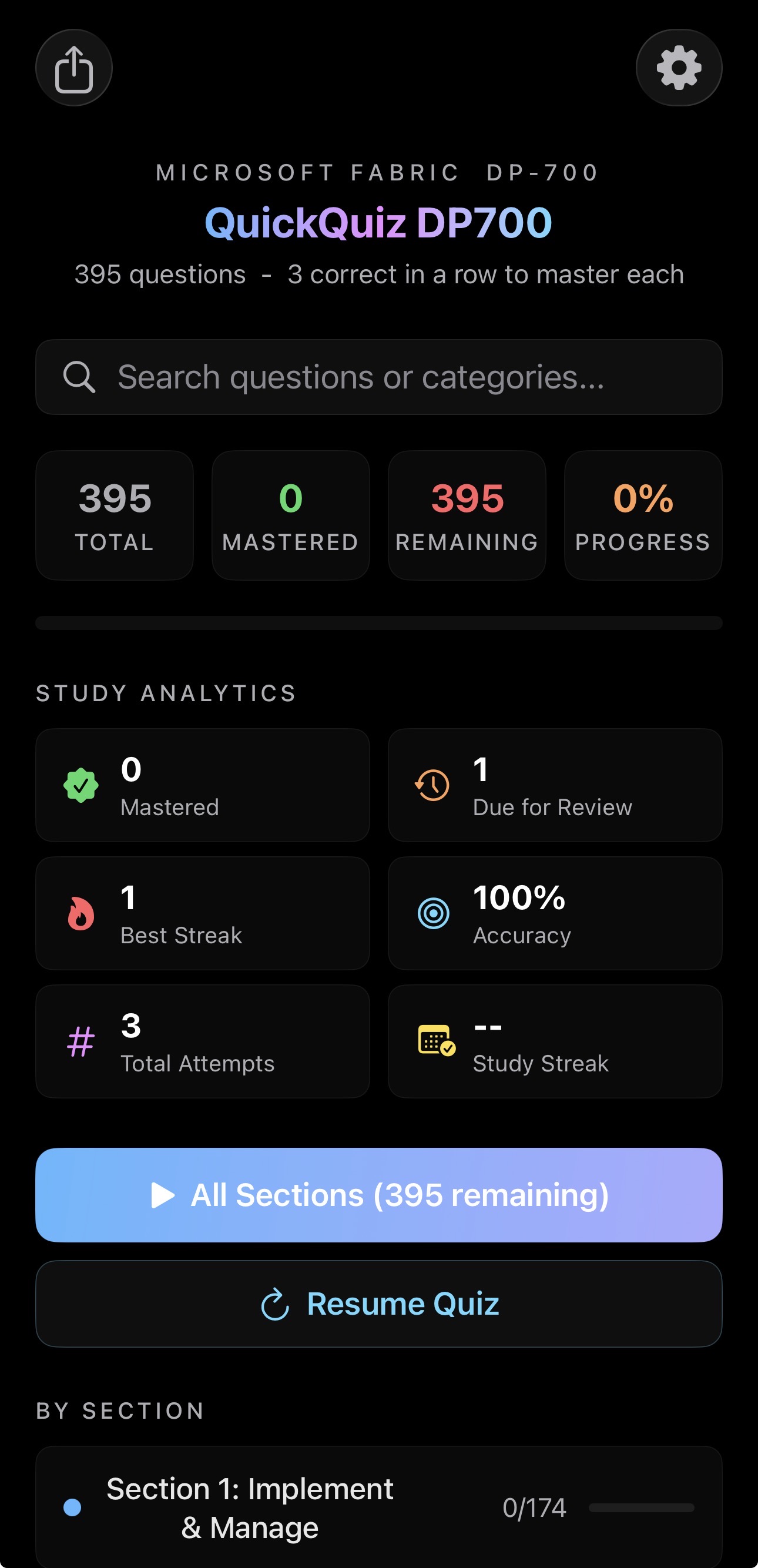The width and height of the screenshot is (758, 1568).
Task: Tap the circular refresh icon on Resume Quiz
Action: (x=276, y=1304)
